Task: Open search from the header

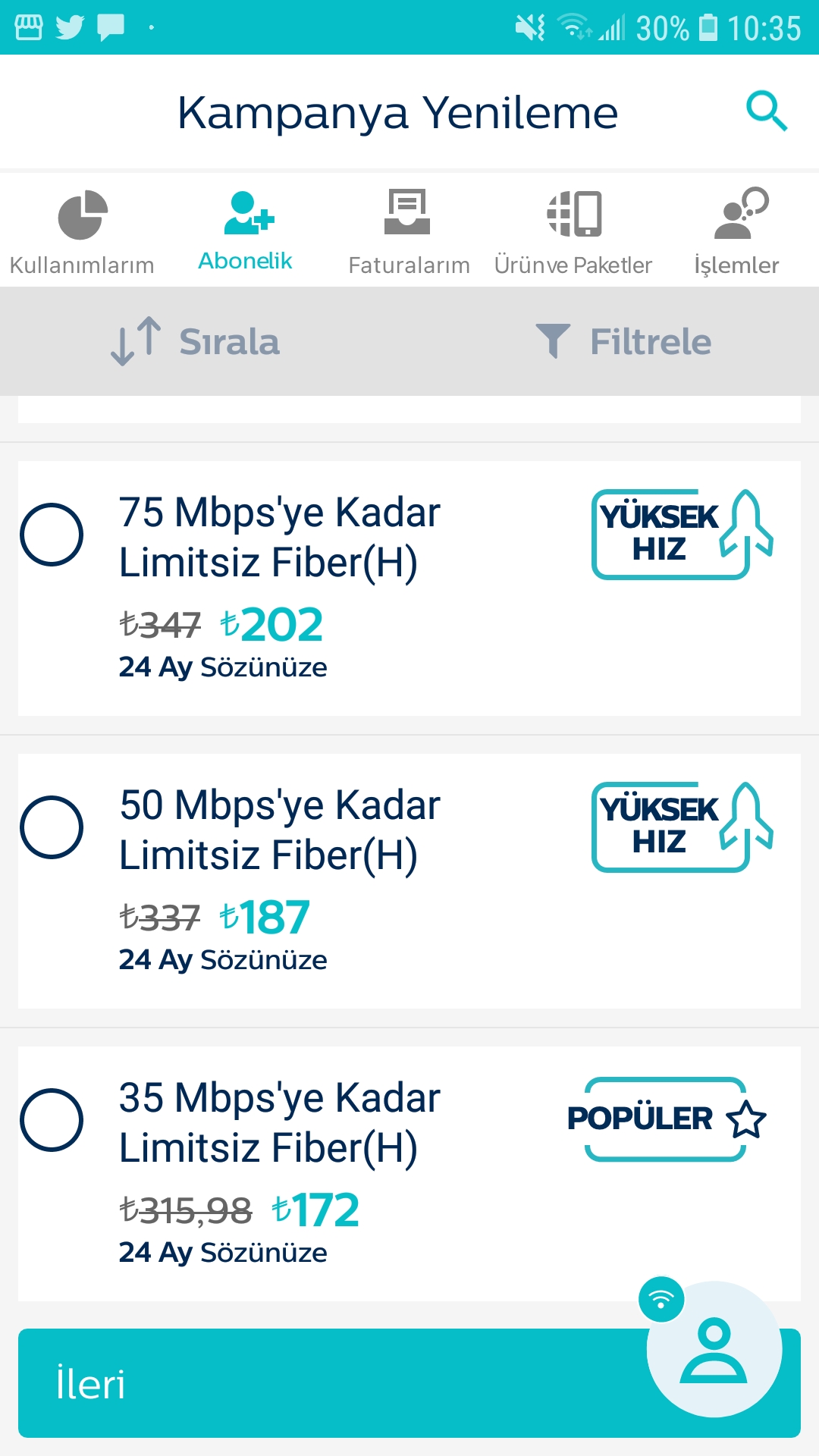Action: coord(767,111)
